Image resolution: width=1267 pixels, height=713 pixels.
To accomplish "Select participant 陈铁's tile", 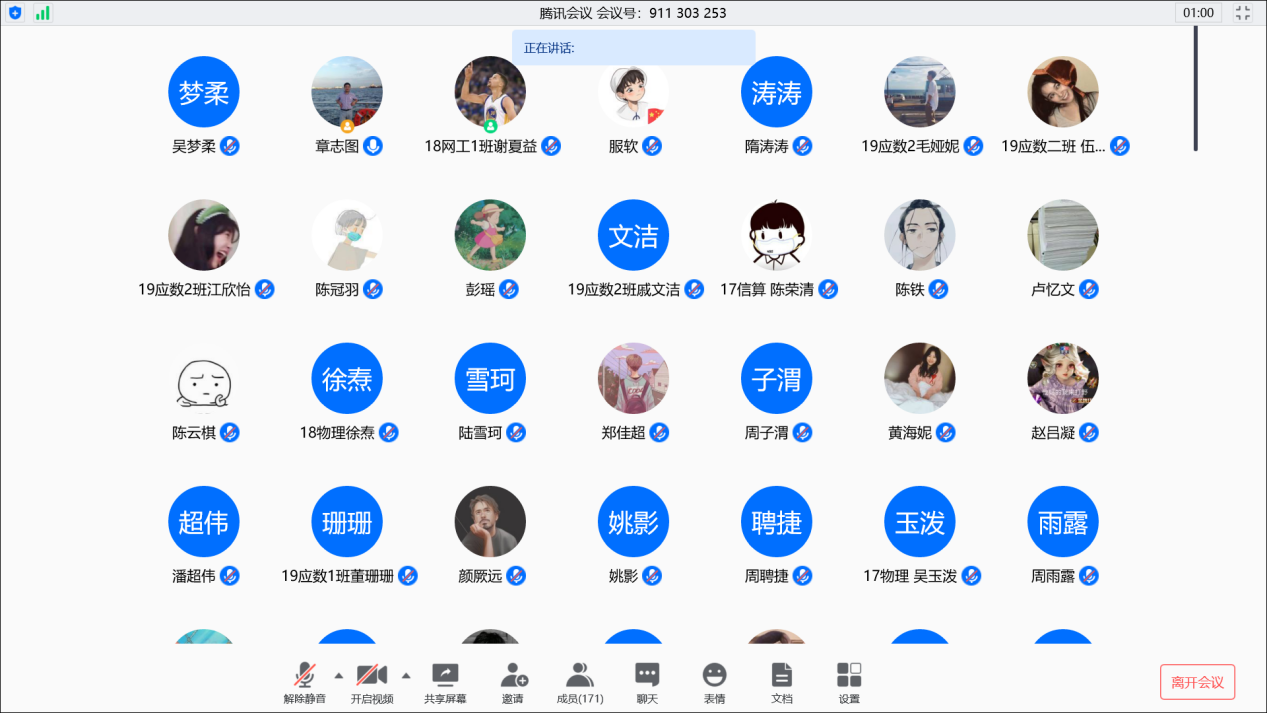I will 920,236.
